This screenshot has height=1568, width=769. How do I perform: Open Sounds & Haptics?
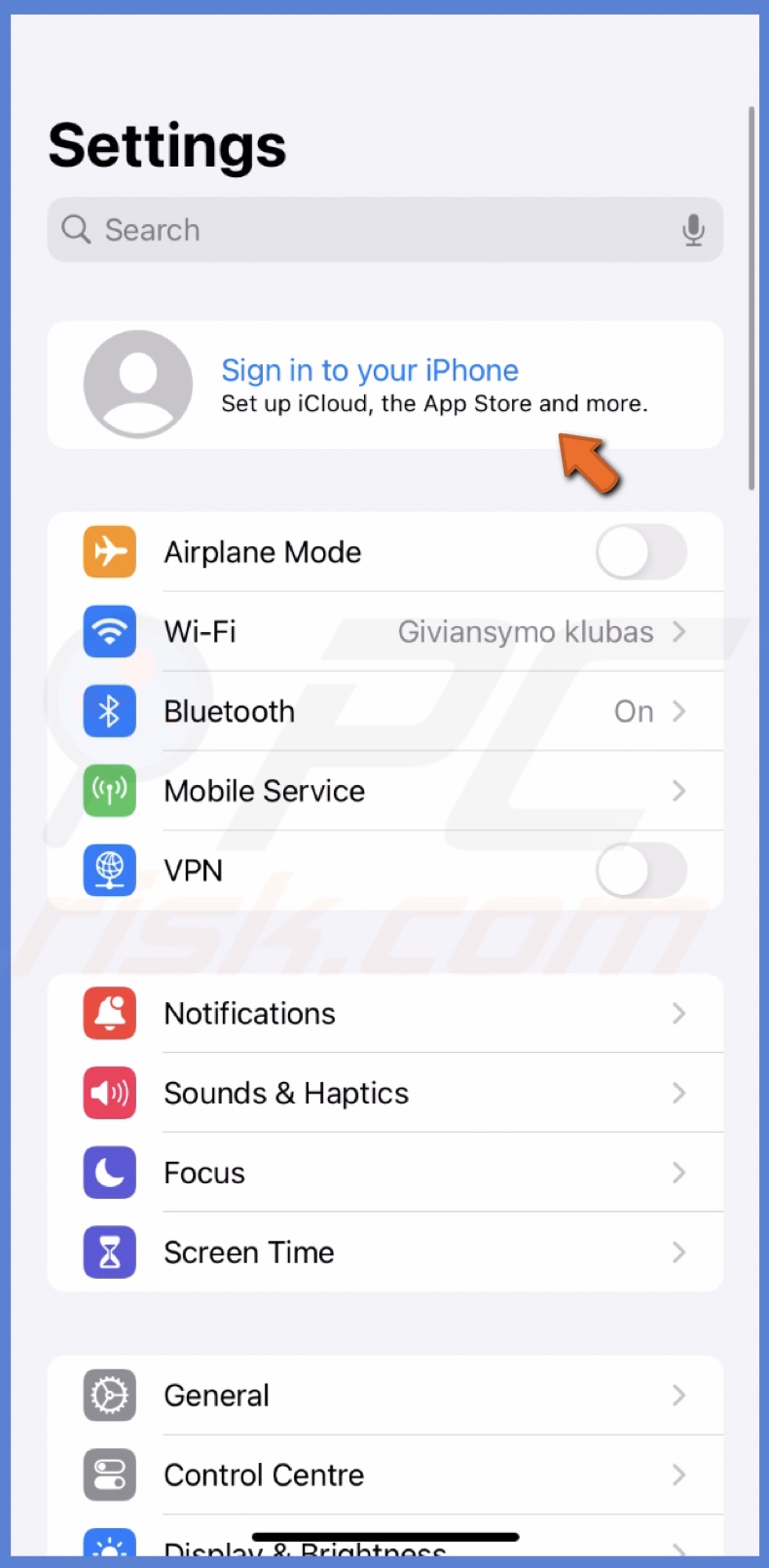[384, 1094]
